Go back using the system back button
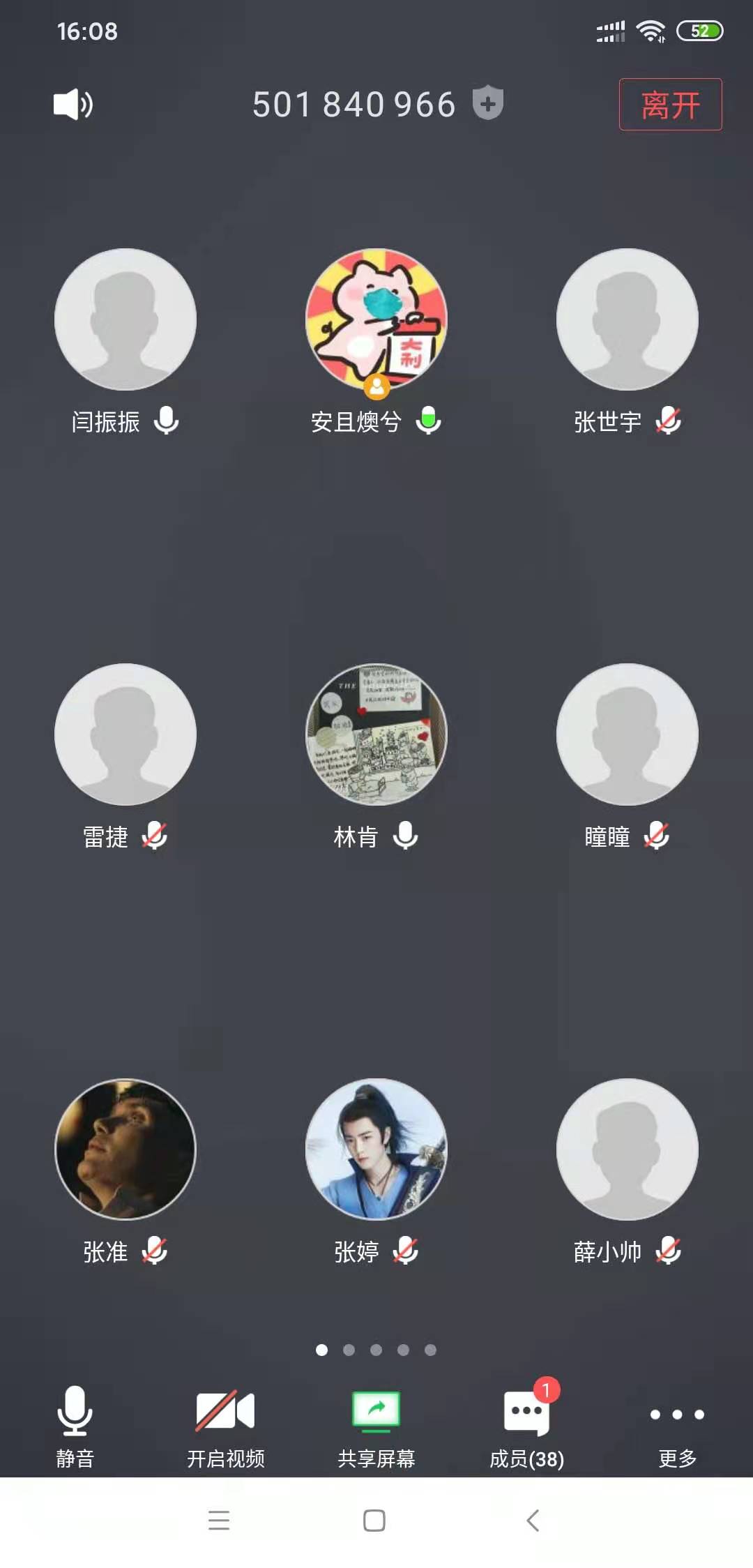The image size is (753, 1568). (x=533, y=1521)
